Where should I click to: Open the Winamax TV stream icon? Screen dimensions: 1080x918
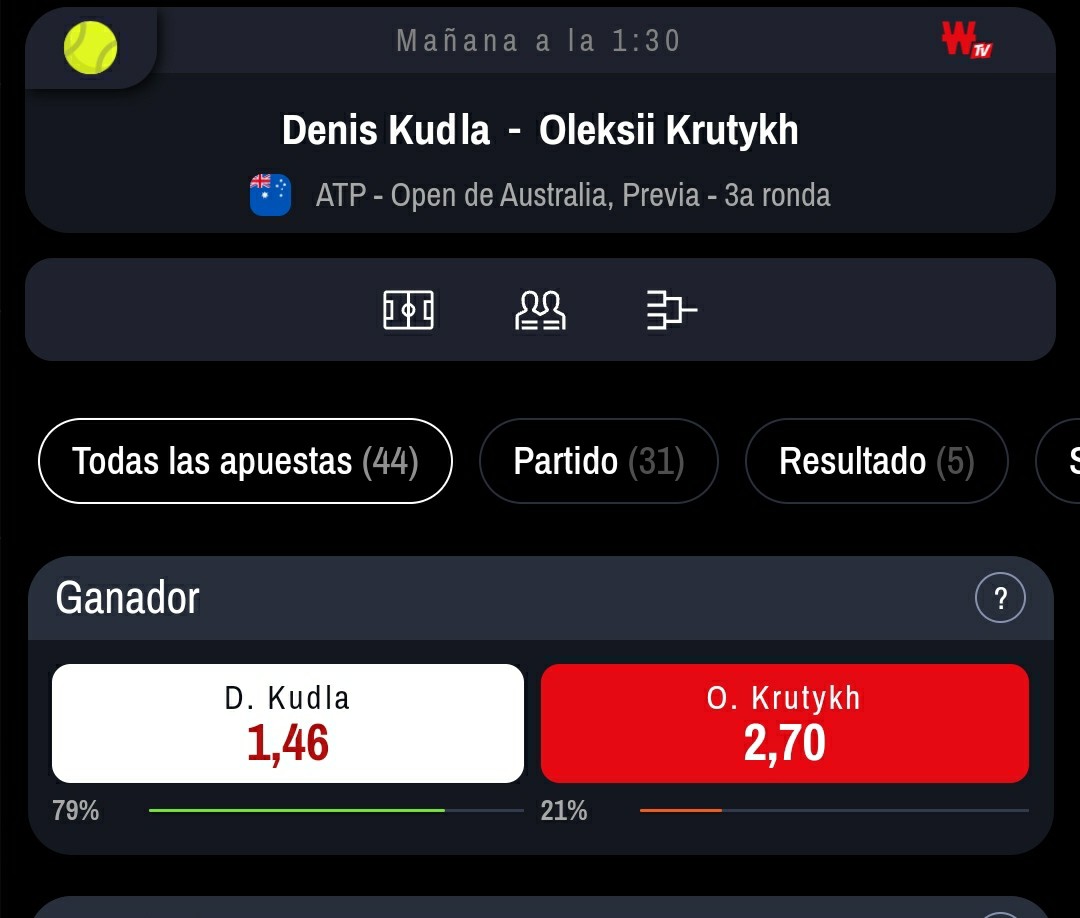click(966, 40)
